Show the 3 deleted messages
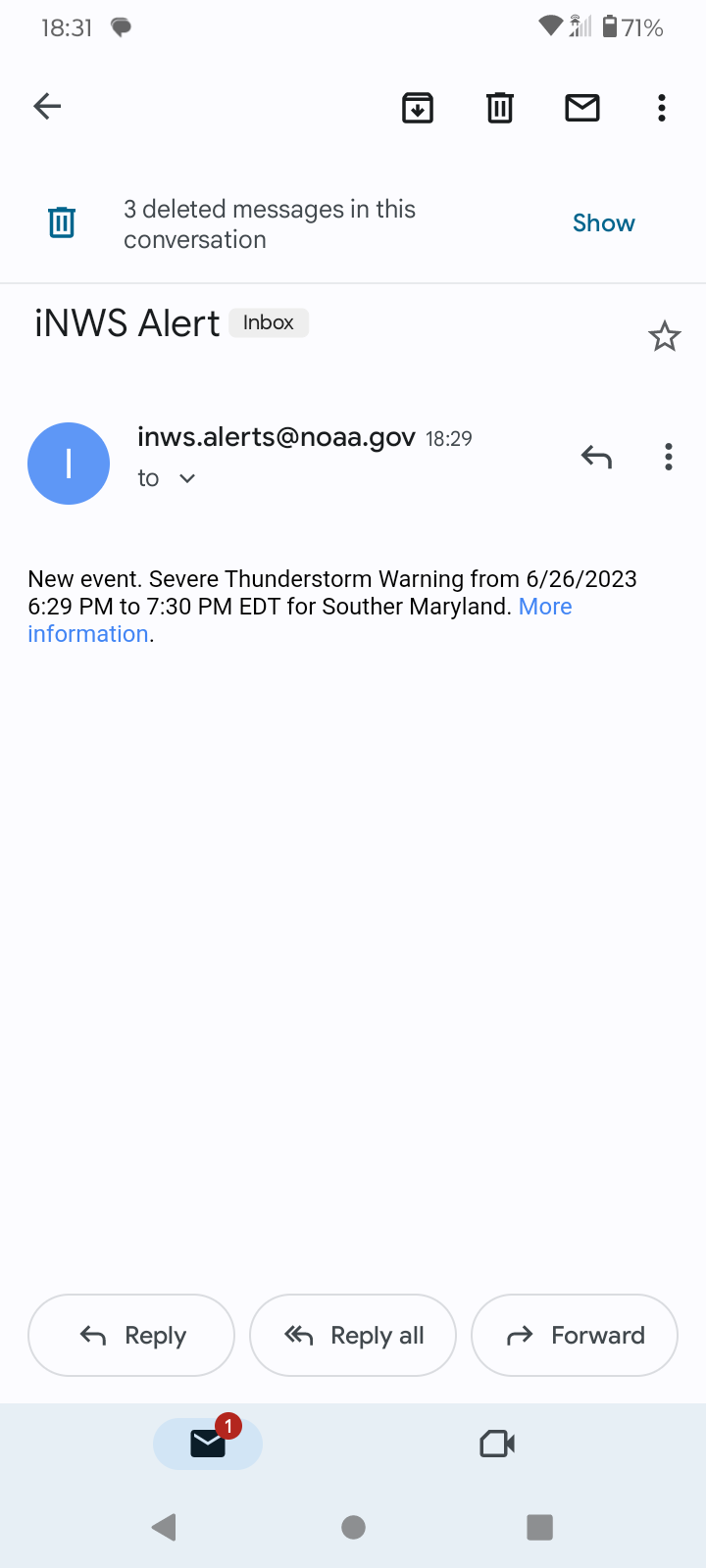Screen dimensions: 706x1568 [604, 223]
